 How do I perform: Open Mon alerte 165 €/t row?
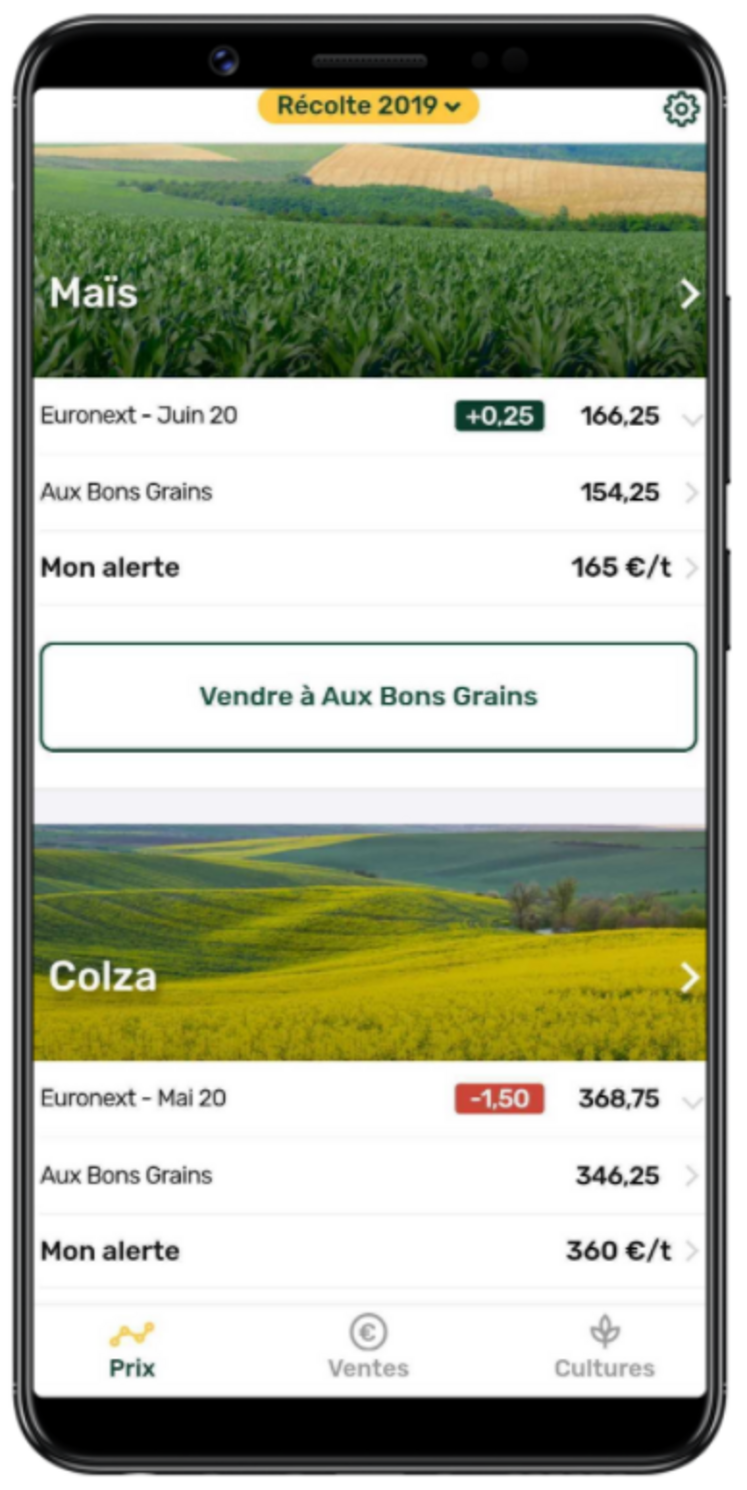(370, 568)
